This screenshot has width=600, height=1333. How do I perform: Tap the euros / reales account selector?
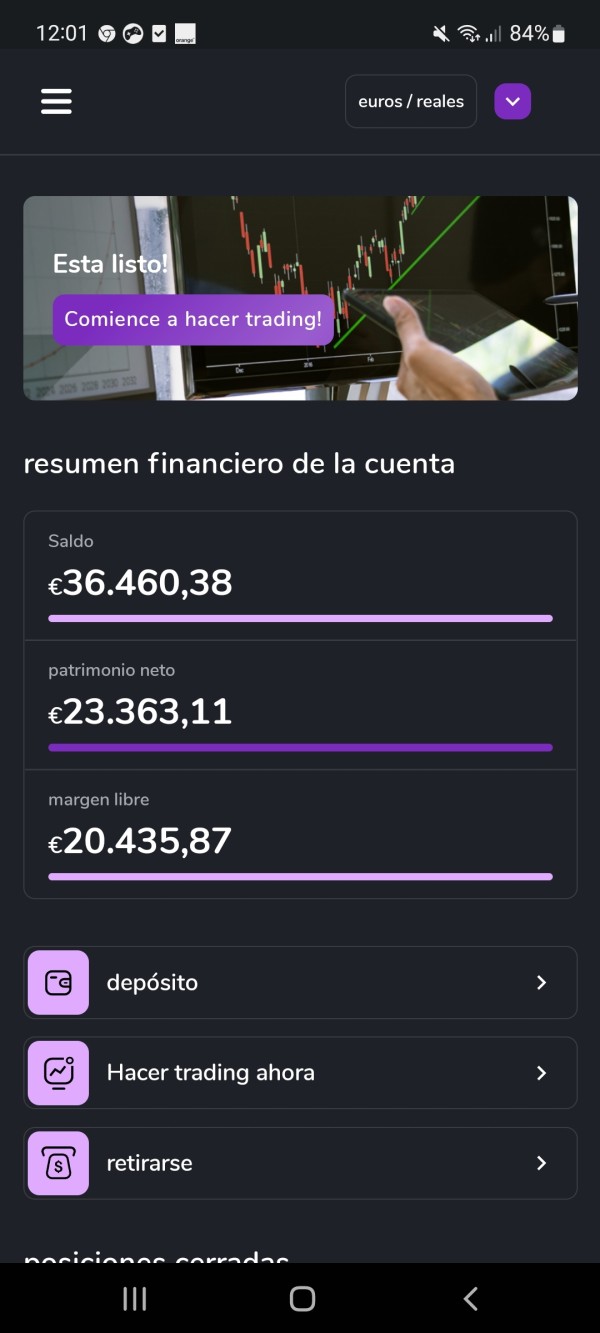411,101
